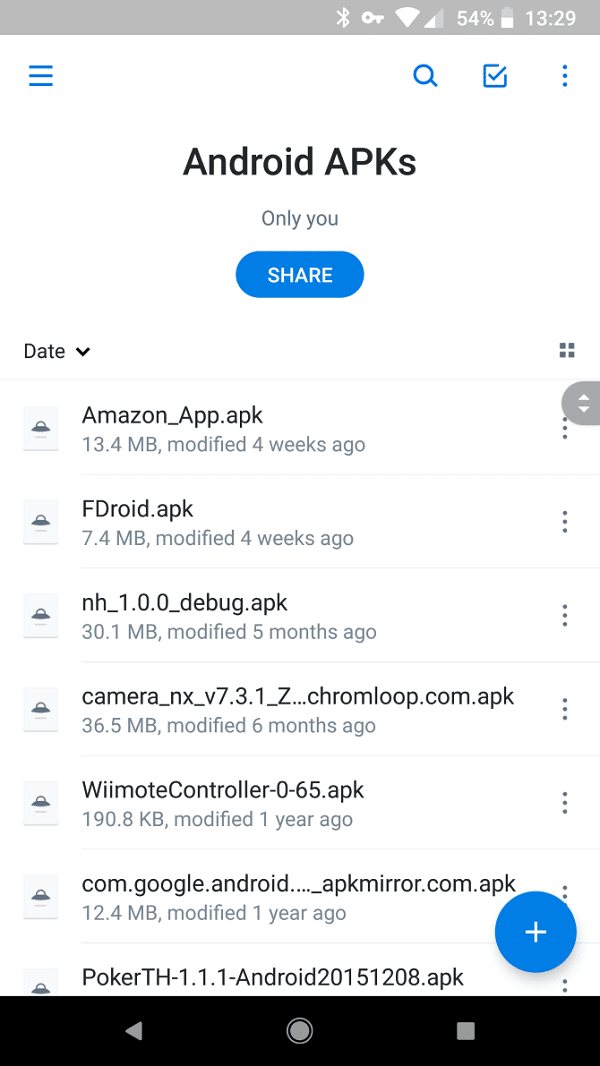Show options for WiimoteController-0-65.apk

565,803
